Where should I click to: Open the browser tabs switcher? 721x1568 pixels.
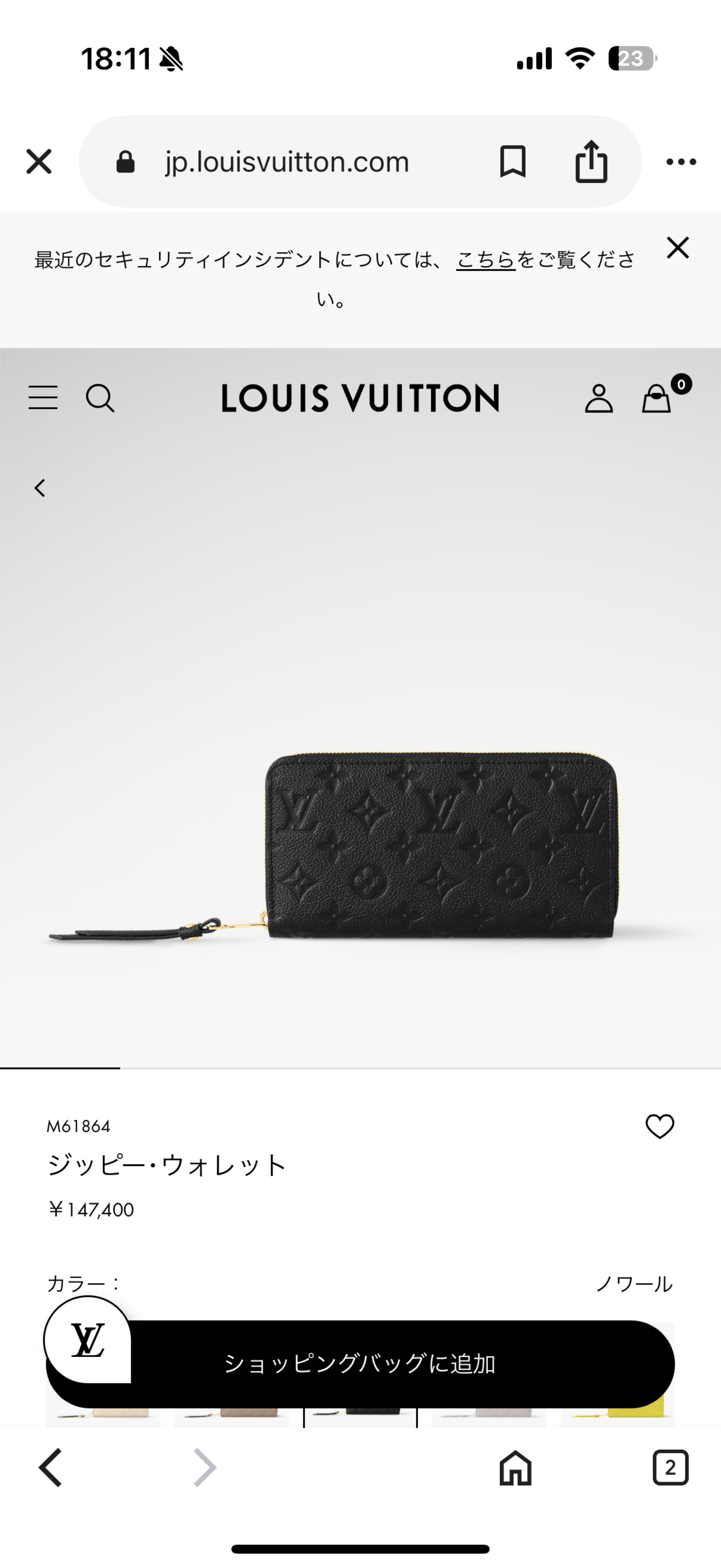(x=670, y=1467)
